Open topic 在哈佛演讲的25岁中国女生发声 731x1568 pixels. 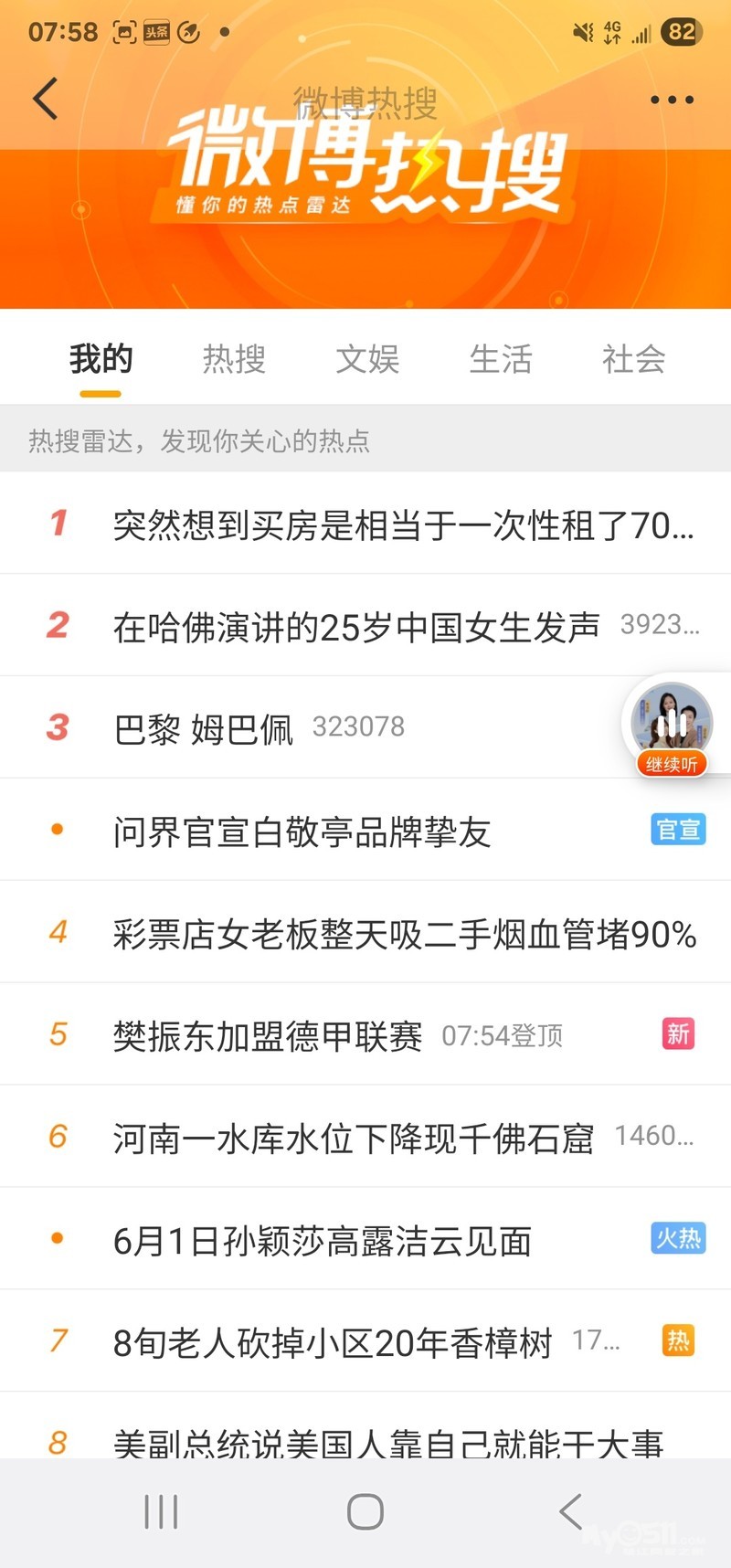[x=356, y=627]
